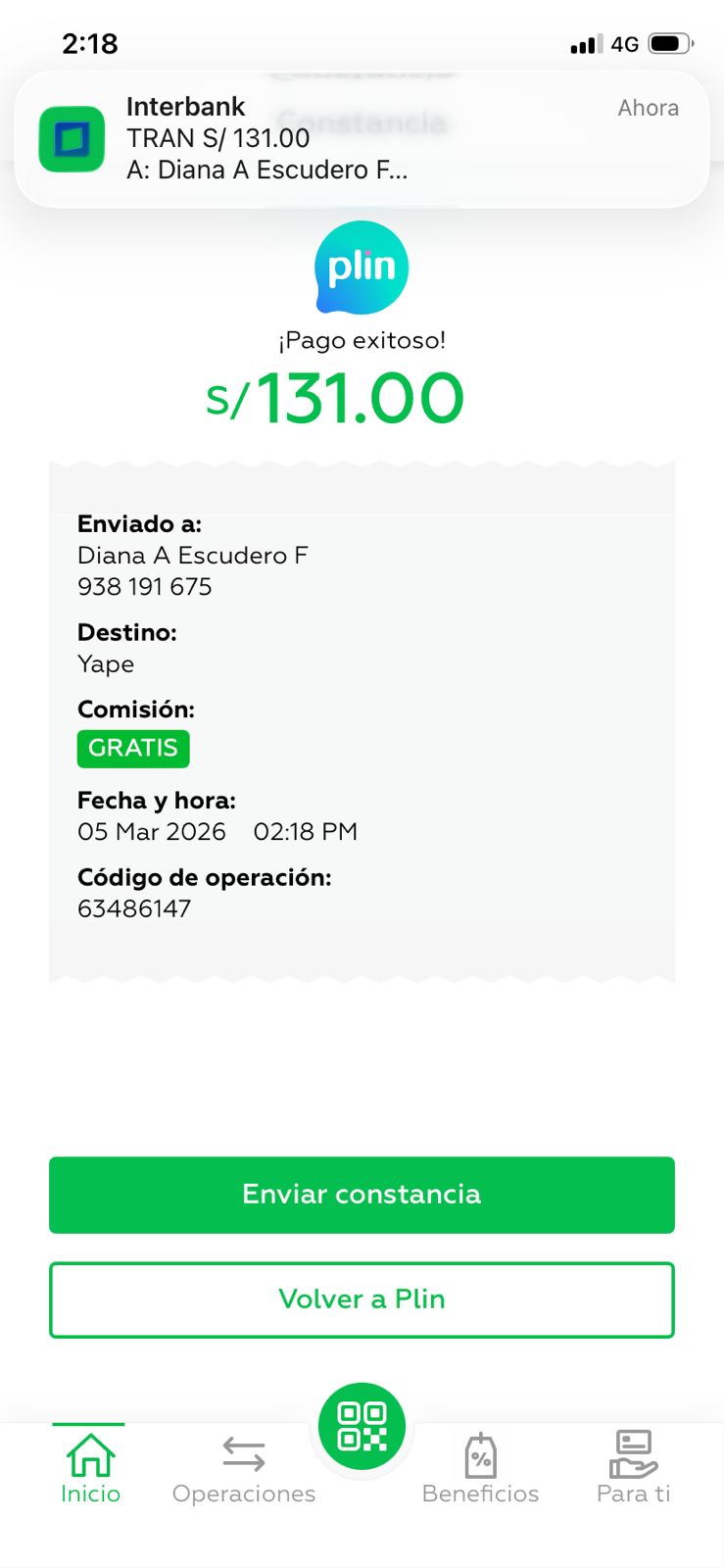Go back with Volver a Plin
Image resolution: width=724 pixels, height=1568 pixels.
coord(362,1299)
